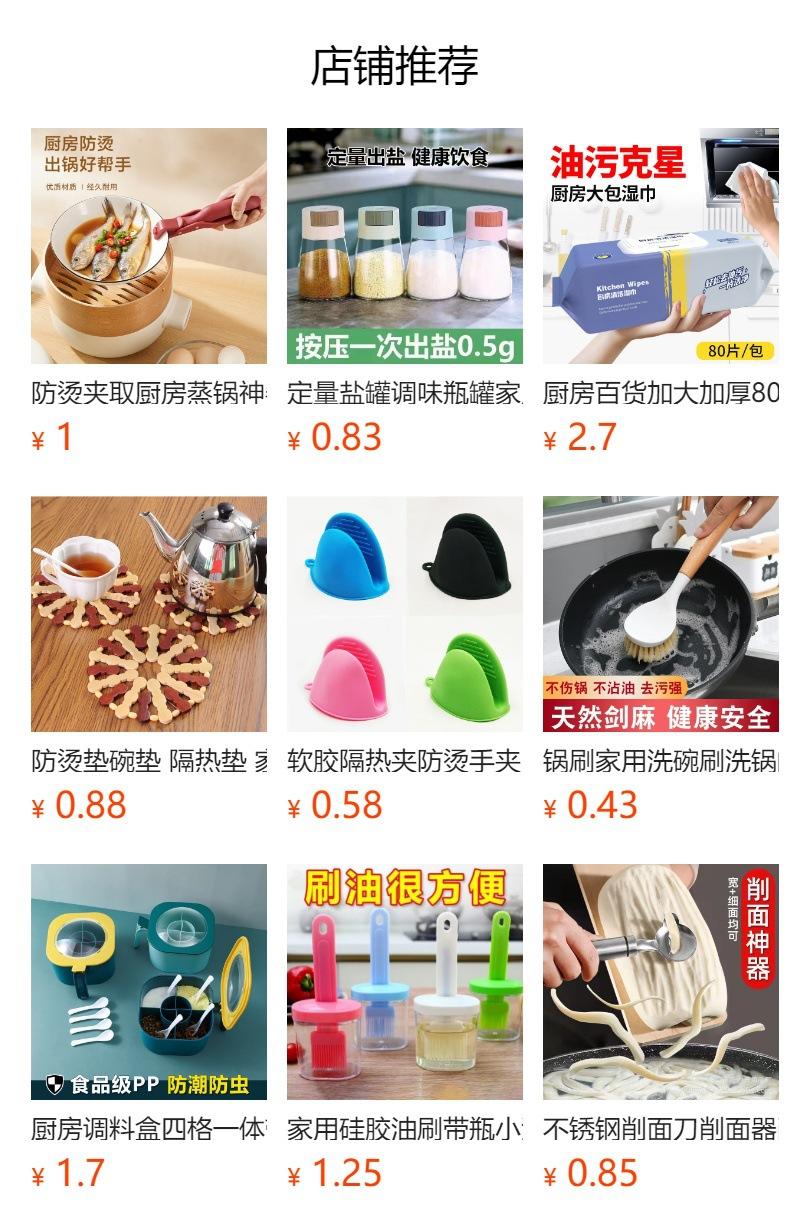
Task: Open the 软胶隔热夹防烫手夹 item
Action: coord(404,614)
